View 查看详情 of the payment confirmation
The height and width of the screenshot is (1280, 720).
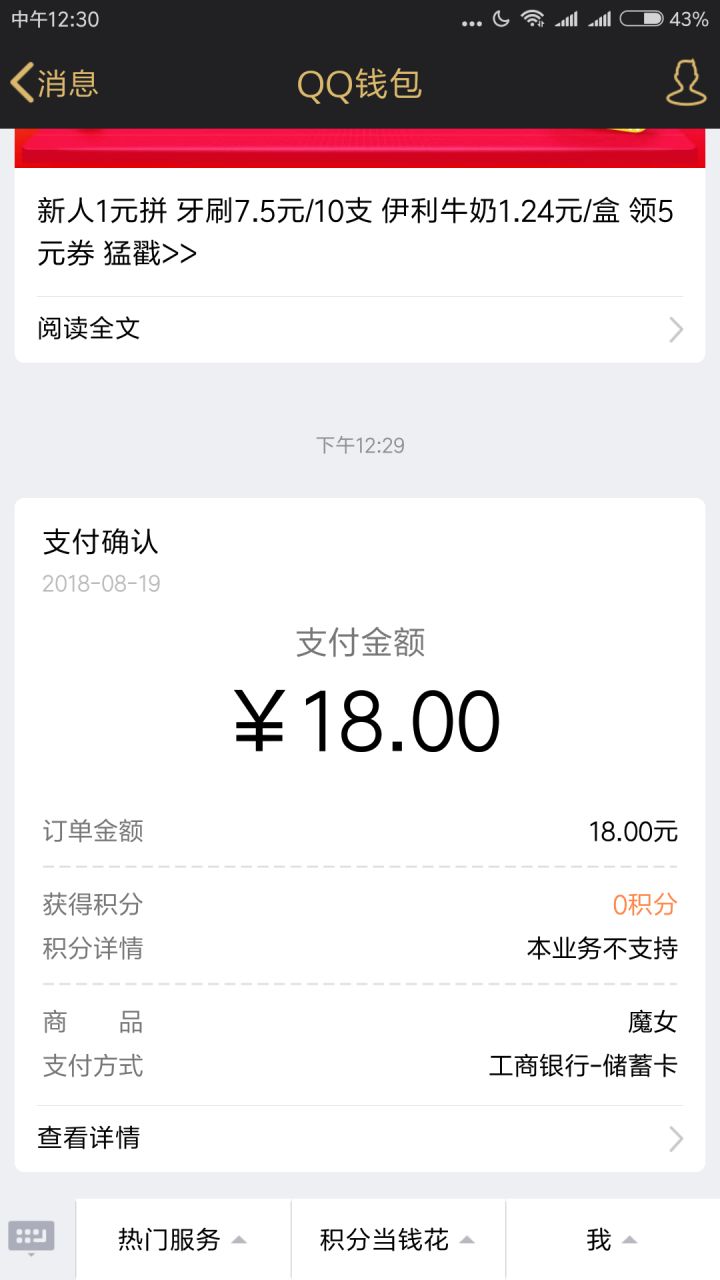pos(360,1138)
